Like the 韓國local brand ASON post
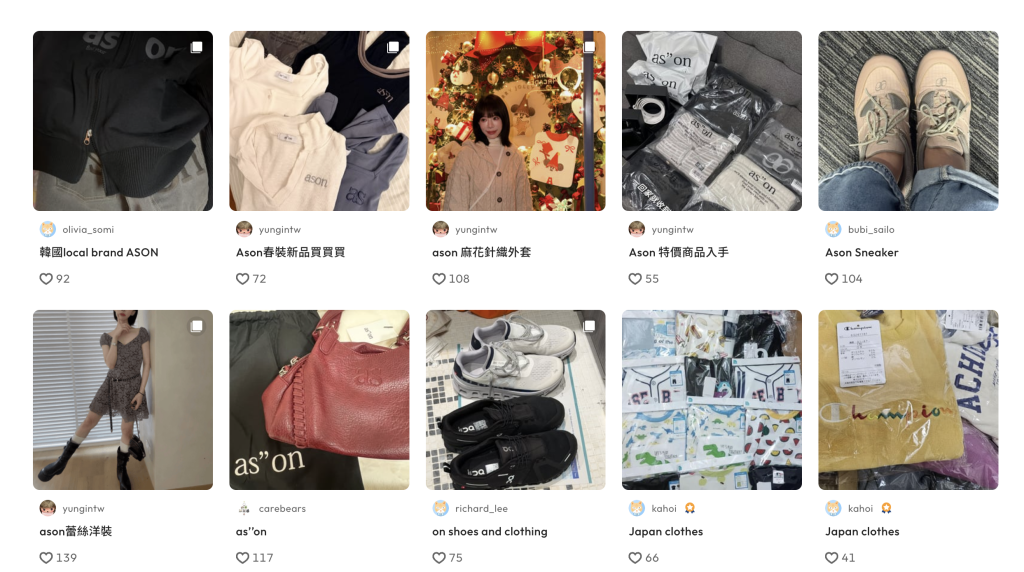Screen dimensions: 1024x572 click(x=46, y=279)
